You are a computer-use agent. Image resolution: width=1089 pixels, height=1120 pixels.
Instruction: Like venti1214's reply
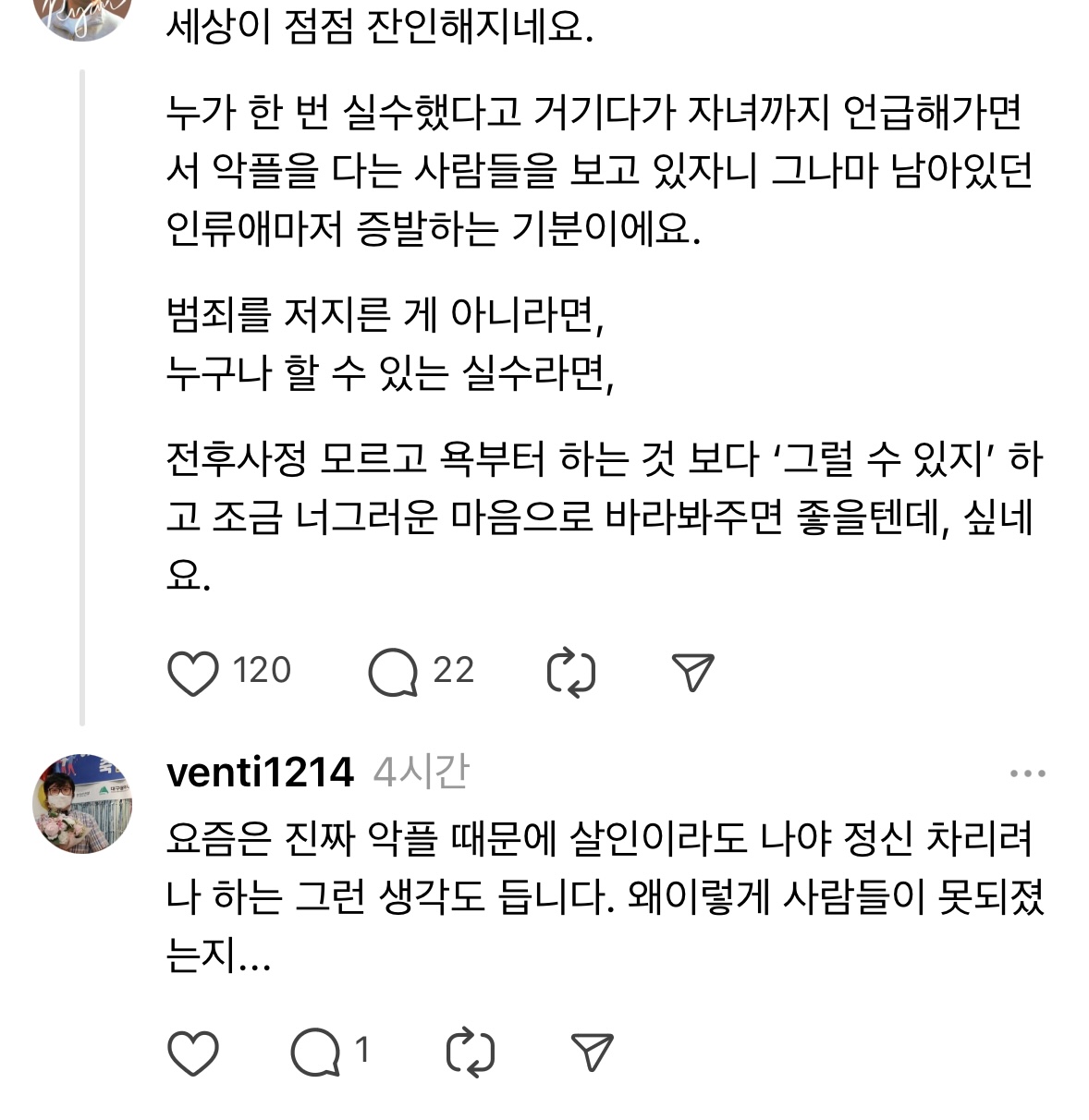193,1053
